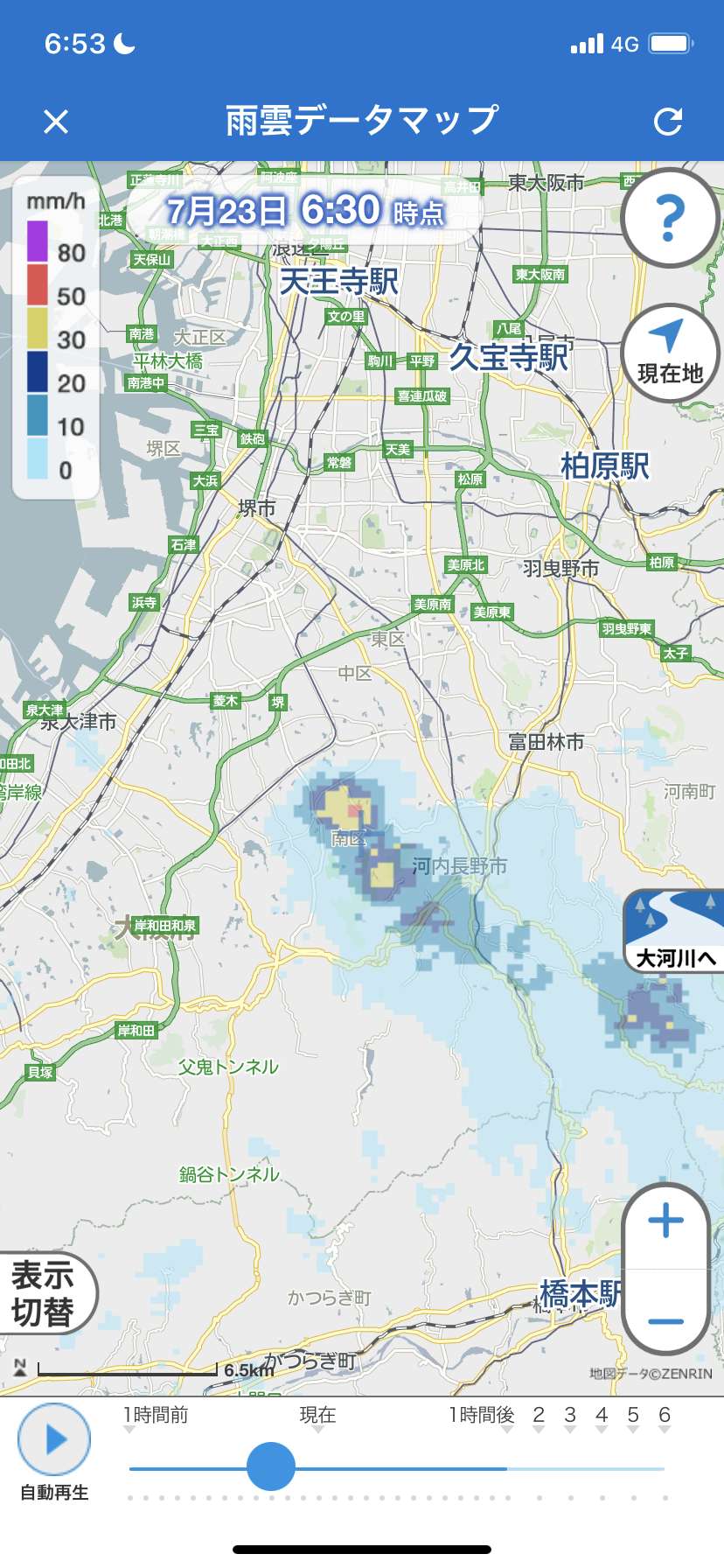Tap the blue time slider handle
Viewport: 724px width, 1568px height.
[271, 1466]
